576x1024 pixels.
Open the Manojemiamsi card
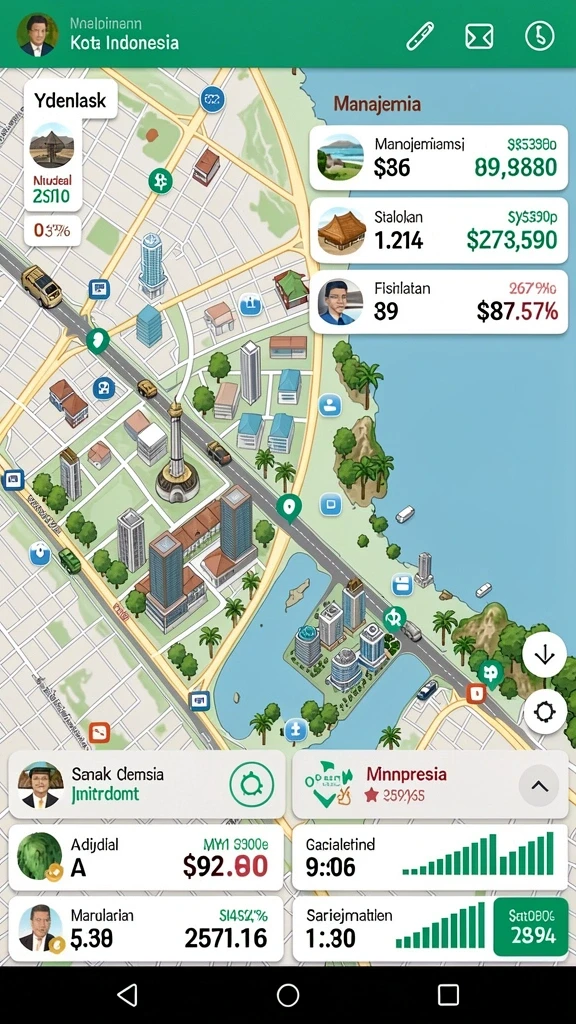[438, 157]
